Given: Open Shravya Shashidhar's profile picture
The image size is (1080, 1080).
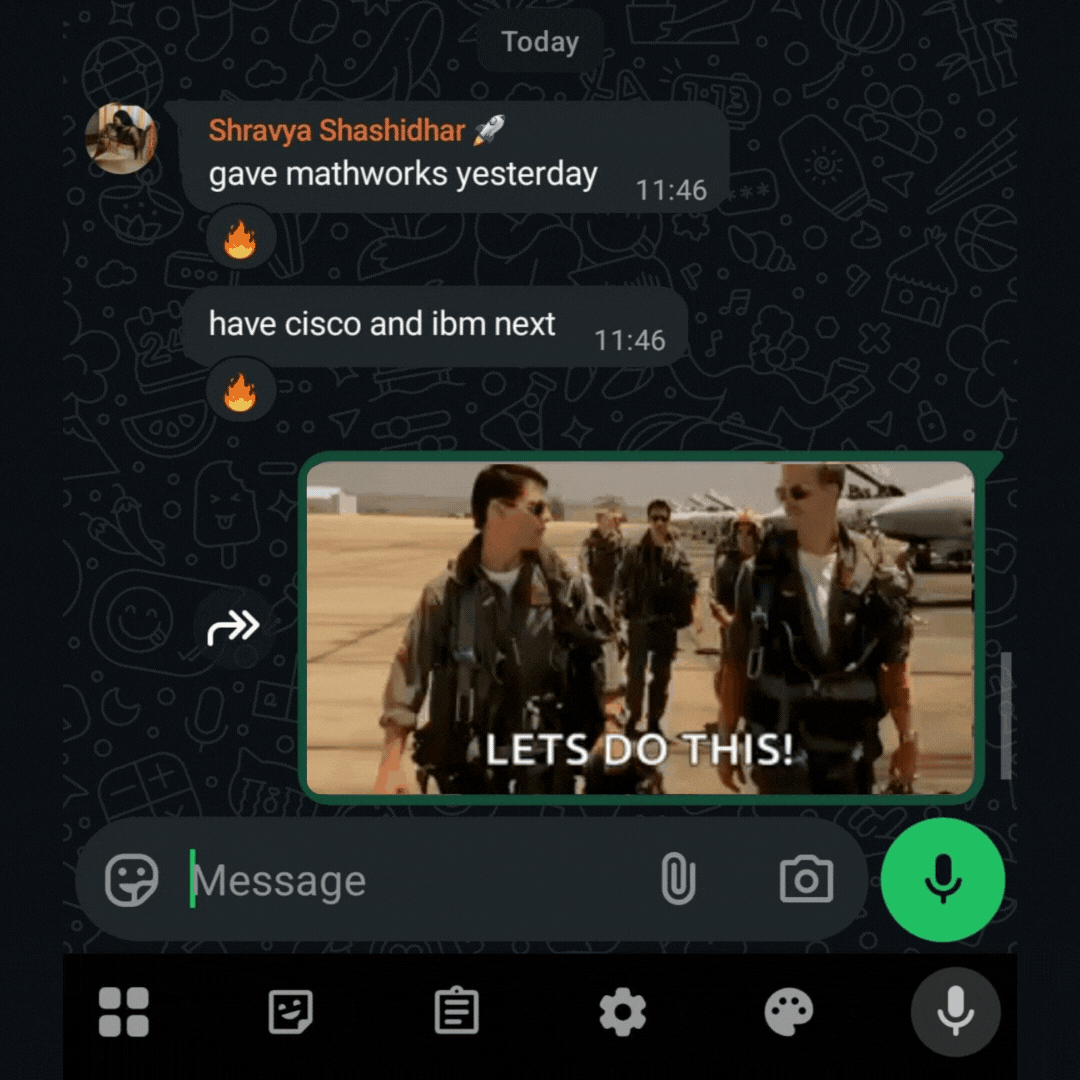Looking at the screenshot, I should pos(121,138).
